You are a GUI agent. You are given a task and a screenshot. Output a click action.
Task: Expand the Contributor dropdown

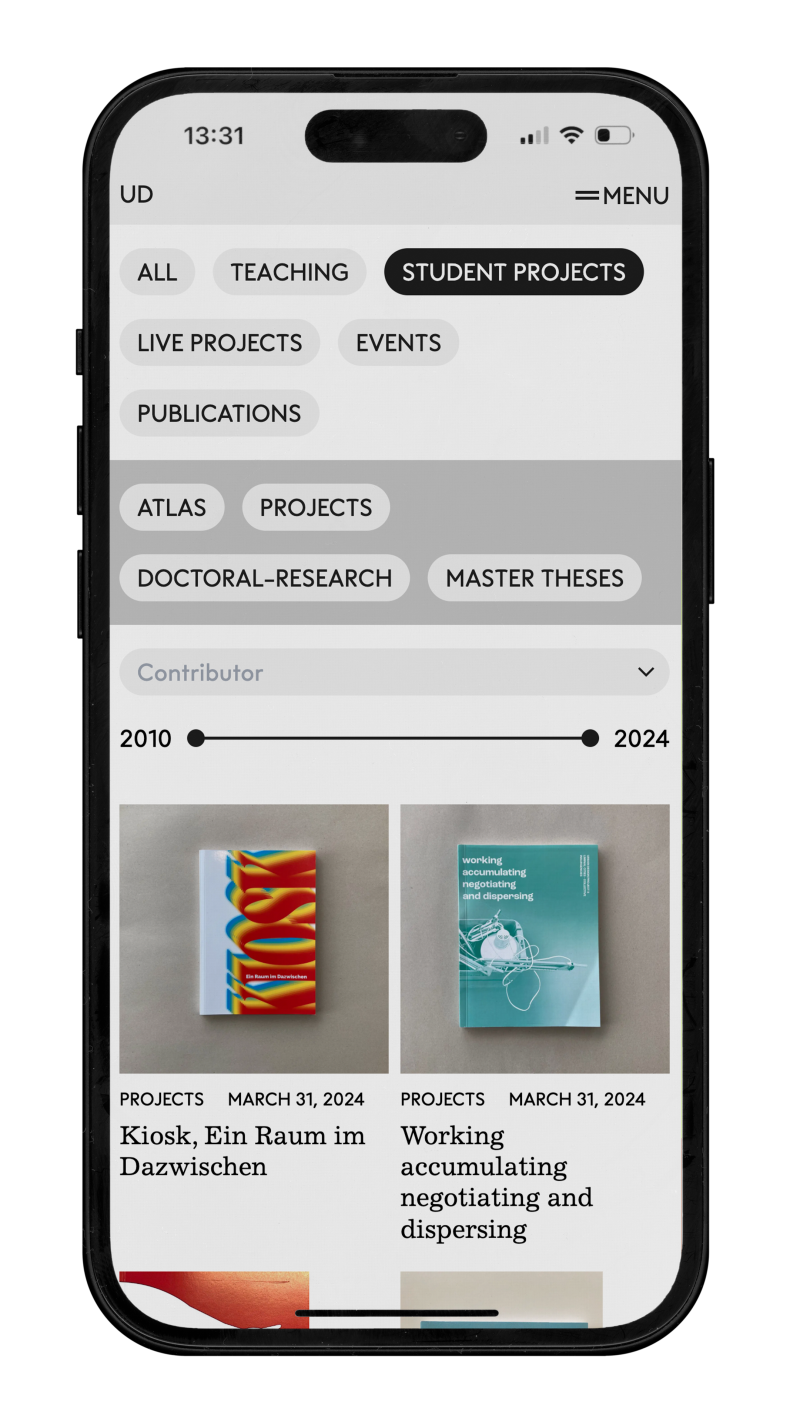click(394, 672)
